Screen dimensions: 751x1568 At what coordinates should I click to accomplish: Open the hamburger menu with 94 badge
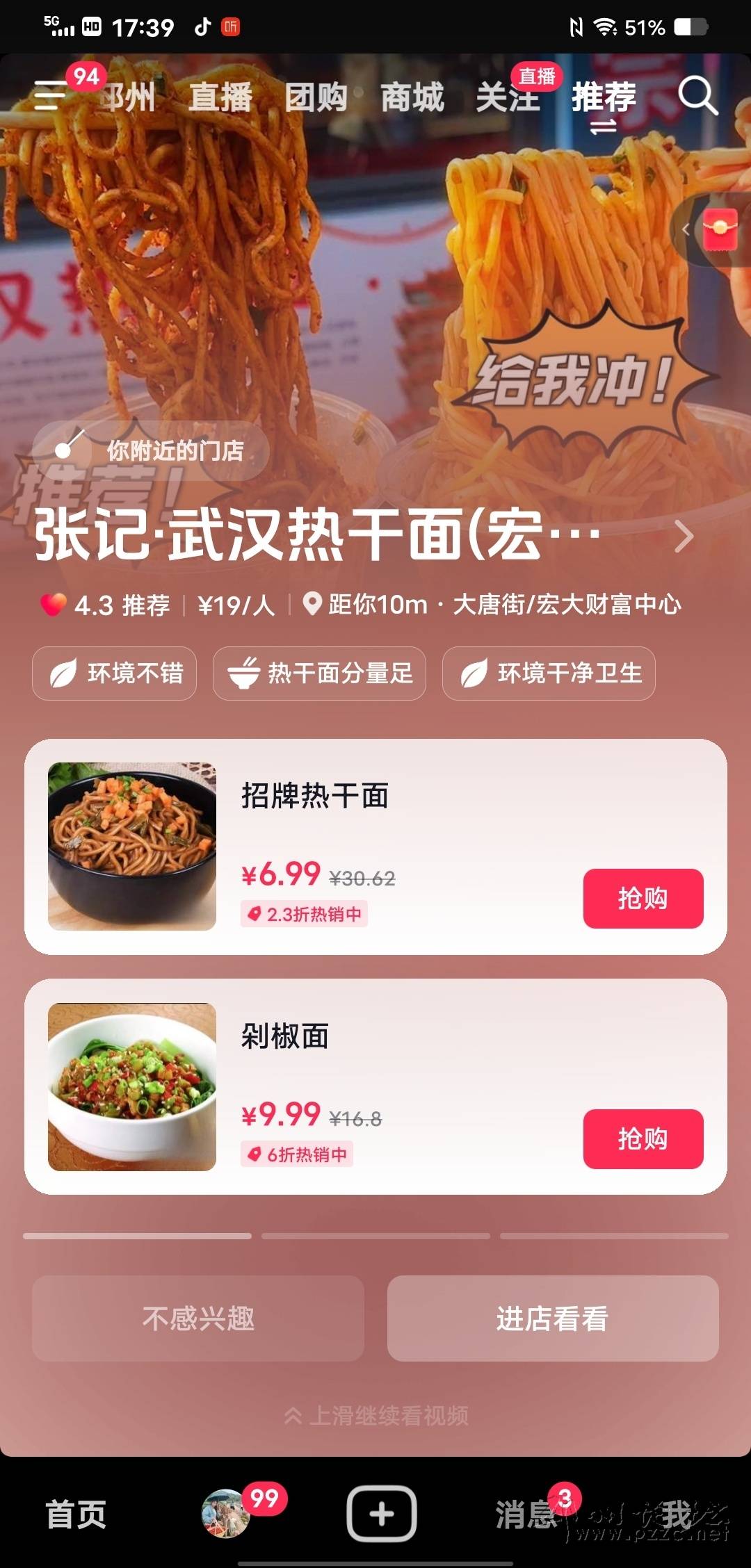[x=51, y=95]
